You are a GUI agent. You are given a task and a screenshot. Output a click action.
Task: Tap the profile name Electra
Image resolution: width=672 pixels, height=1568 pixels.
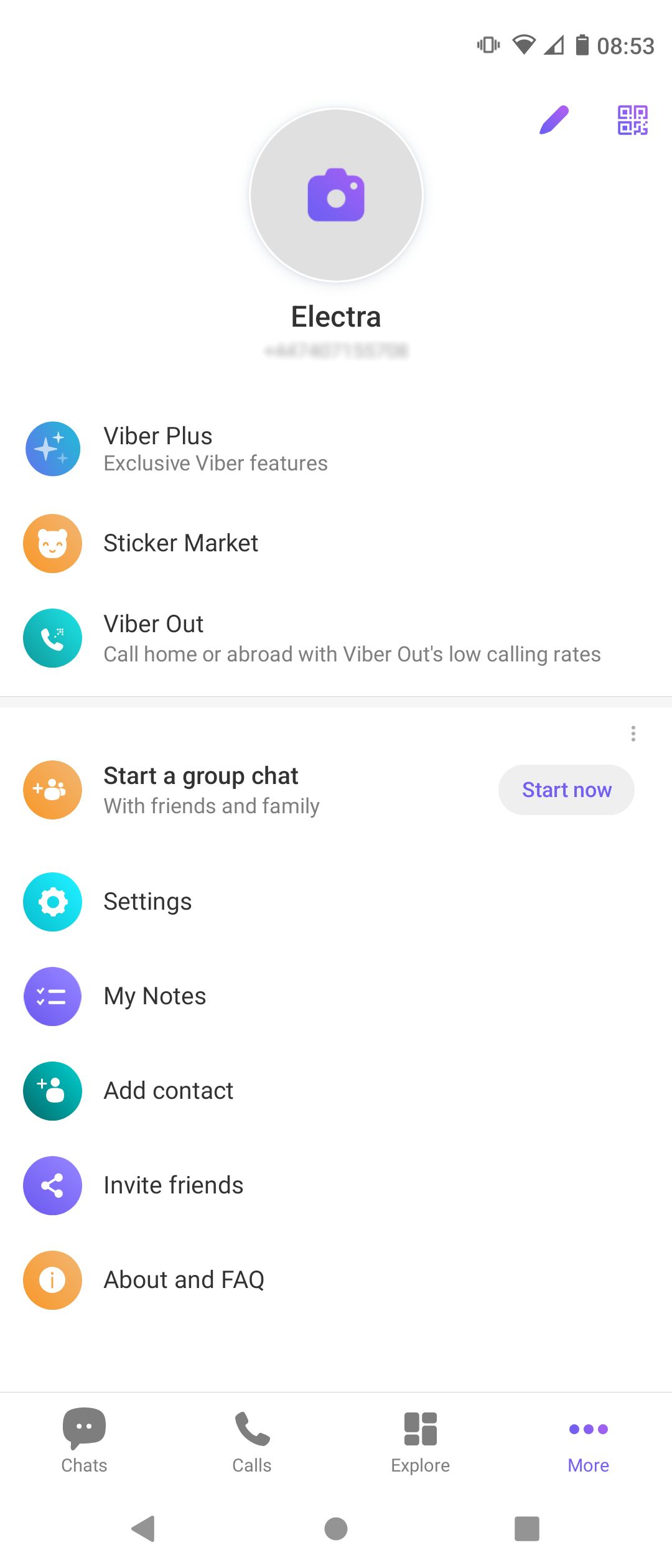336,317
